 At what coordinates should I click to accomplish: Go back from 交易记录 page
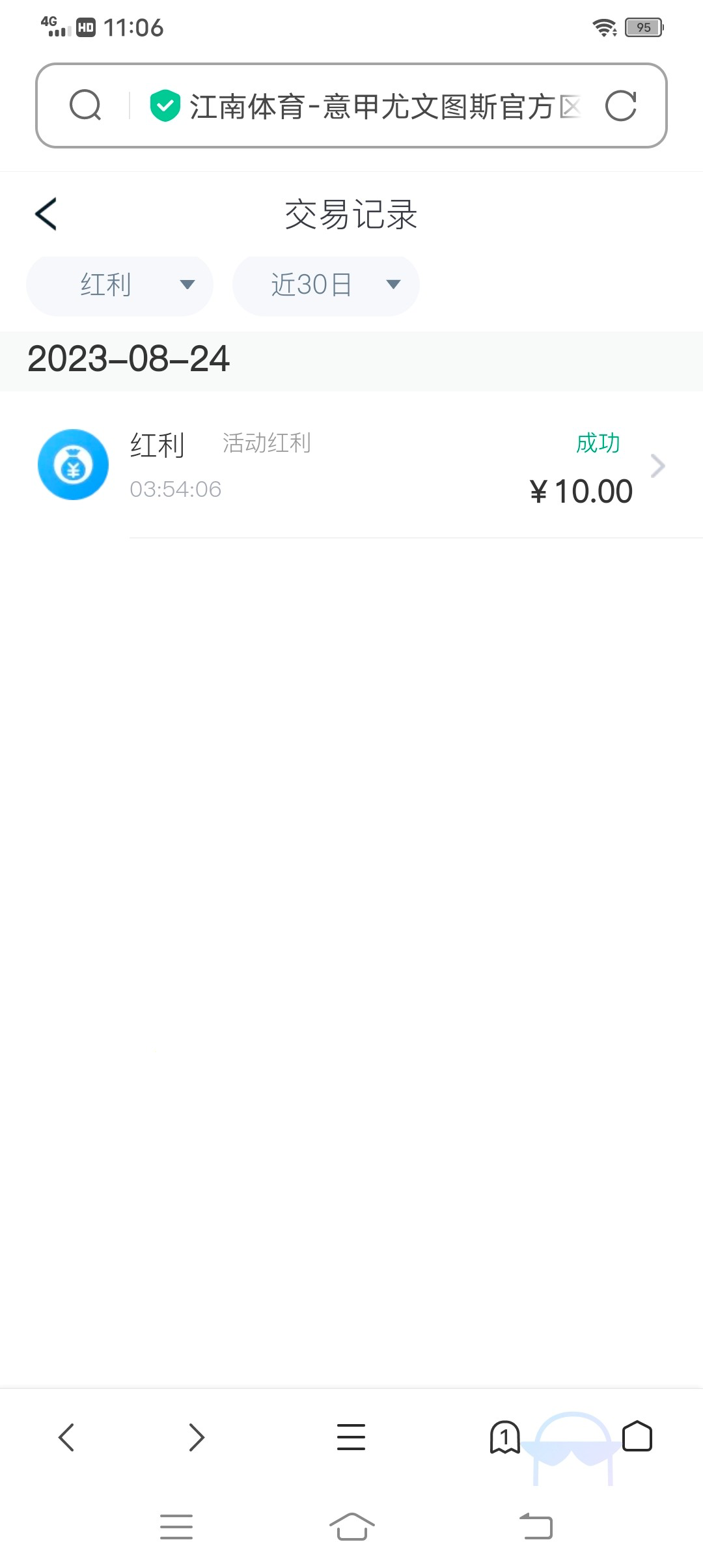46,214
